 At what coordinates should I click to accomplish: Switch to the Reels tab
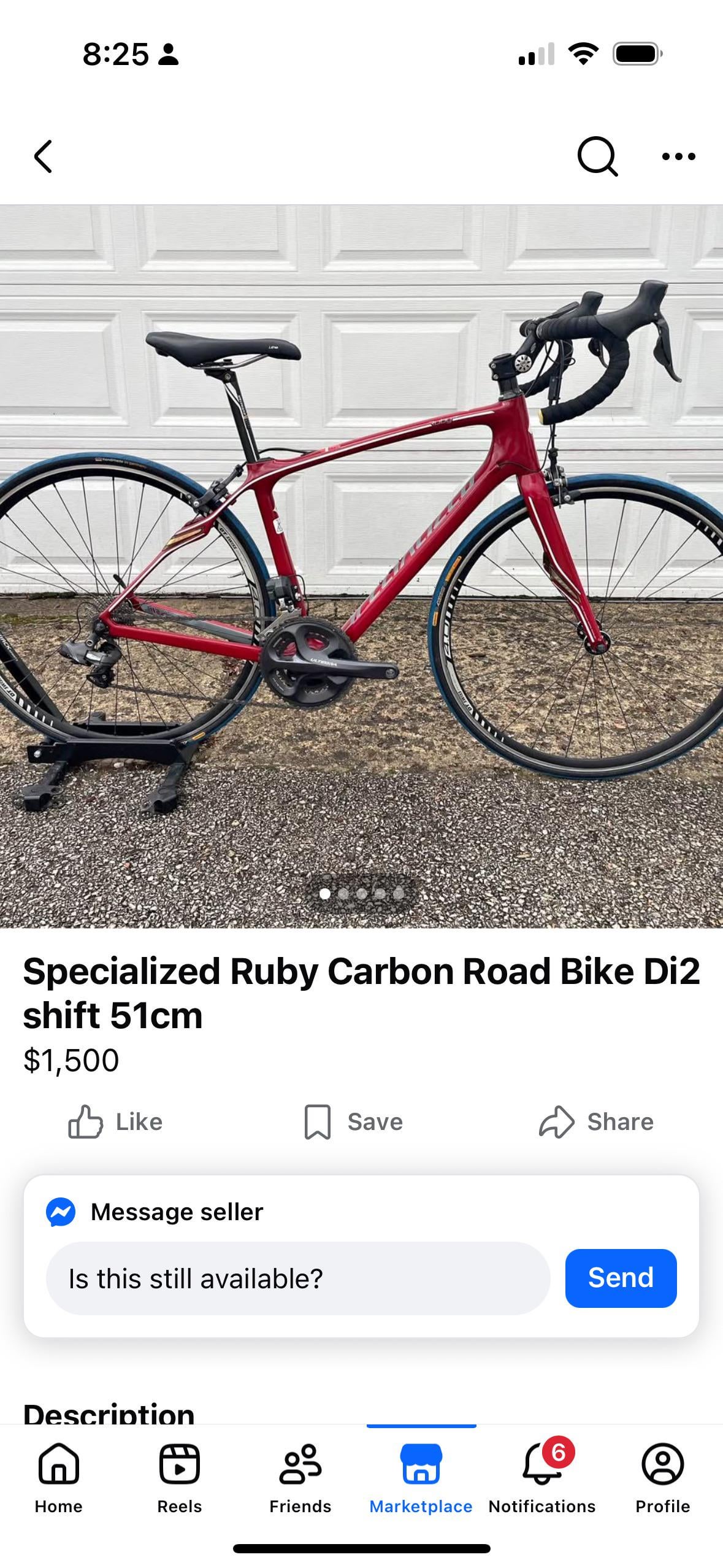179,1477
